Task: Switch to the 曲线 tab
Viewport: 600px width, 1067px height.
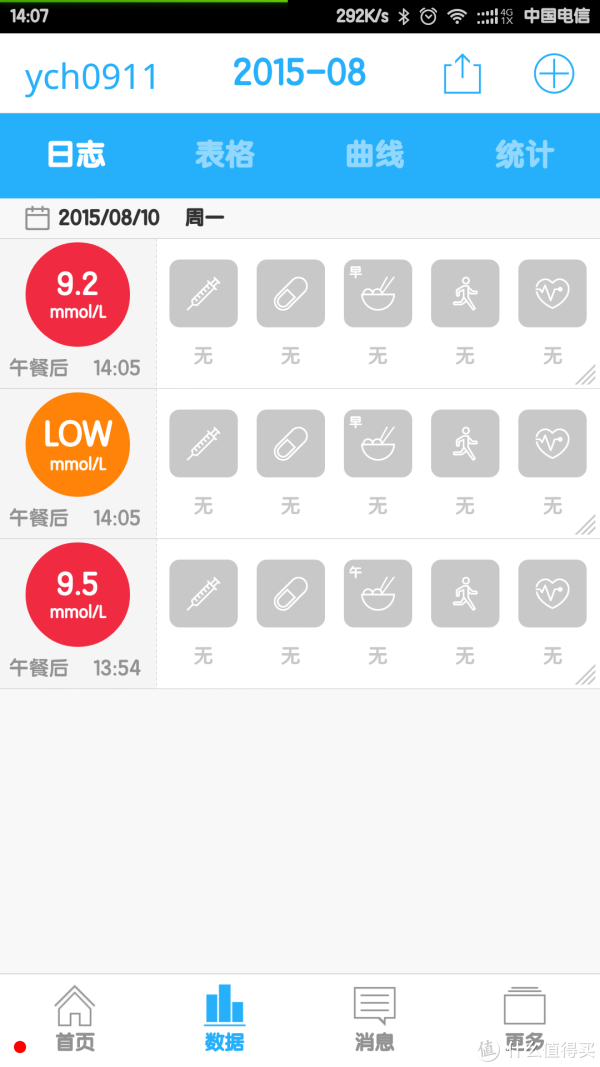Action: tap(375, 154)
